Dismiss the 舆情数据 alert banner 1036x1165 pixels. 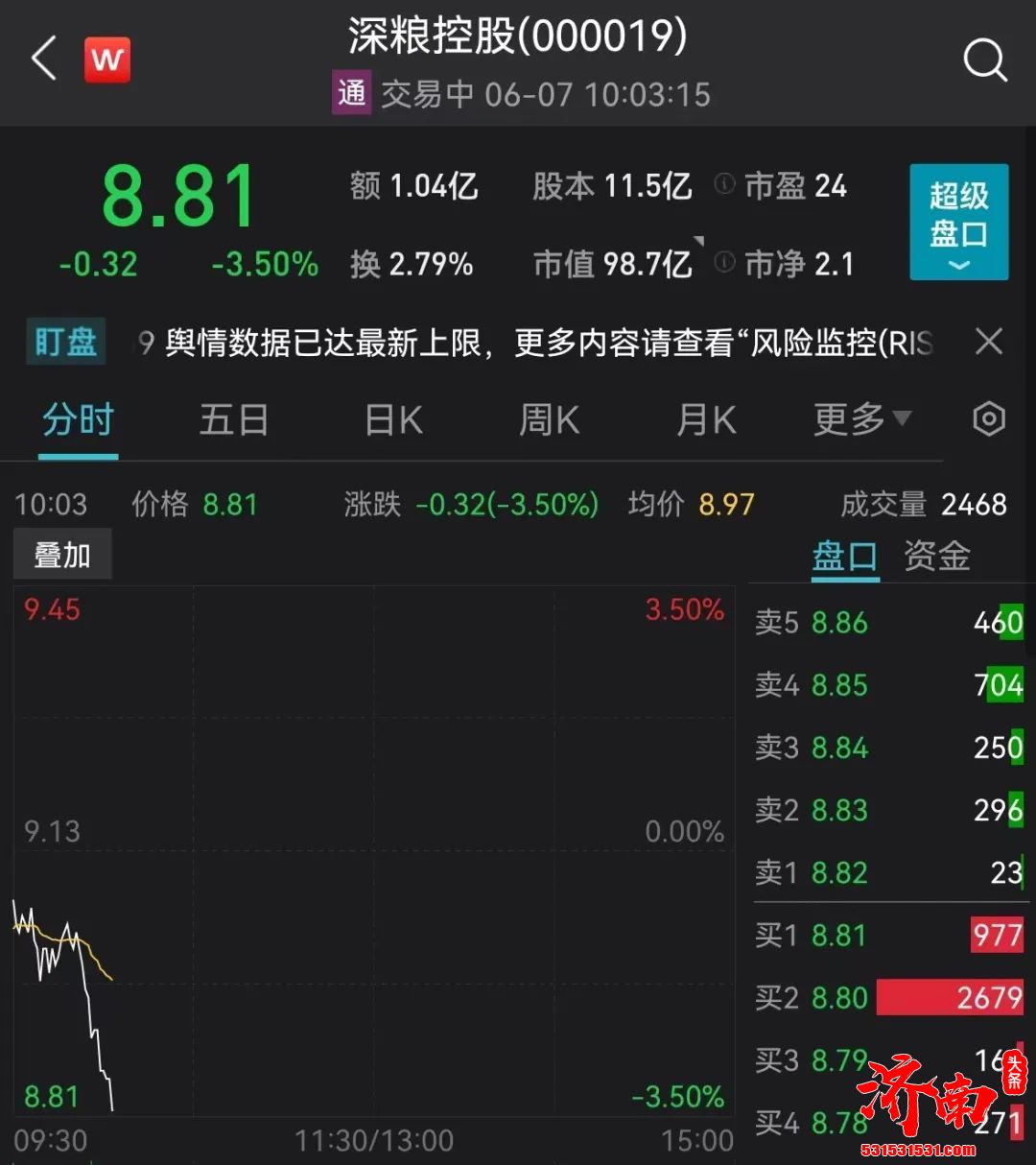click(988, 342)
